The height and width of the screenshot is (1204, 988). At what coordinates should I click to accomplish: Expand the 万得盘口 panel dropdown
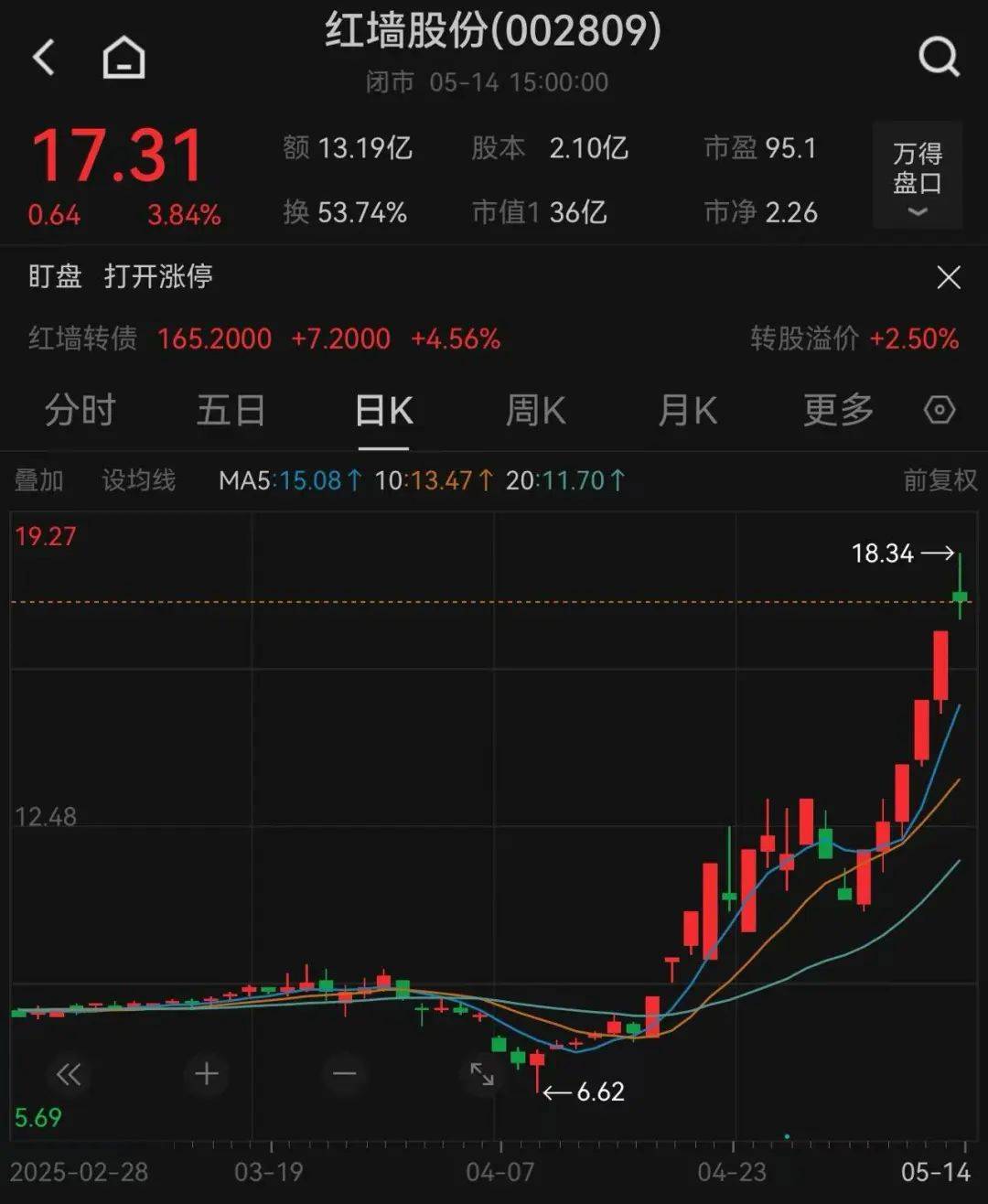[918, 176]
